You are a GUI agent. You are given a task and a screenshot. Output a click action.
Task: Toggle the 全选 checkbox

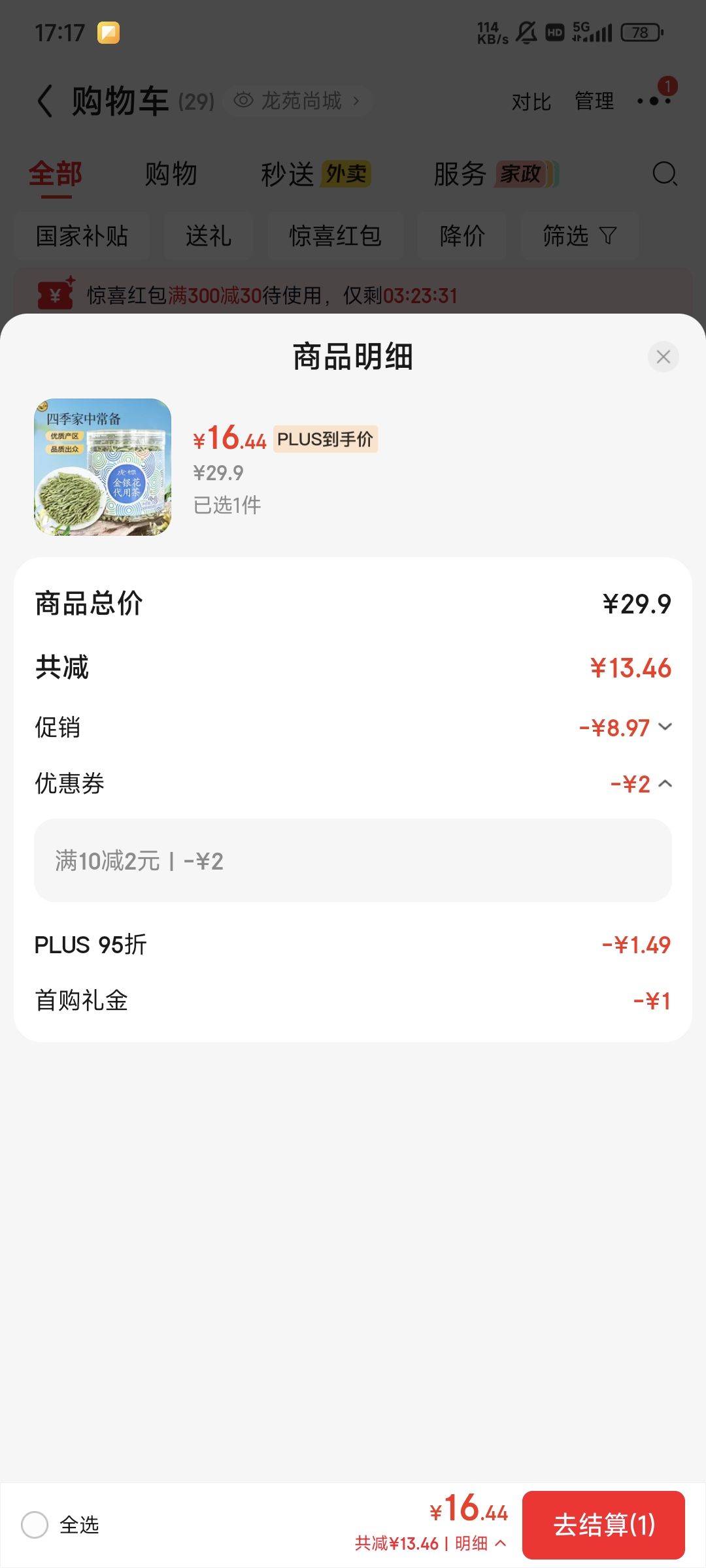(35, 1525)
